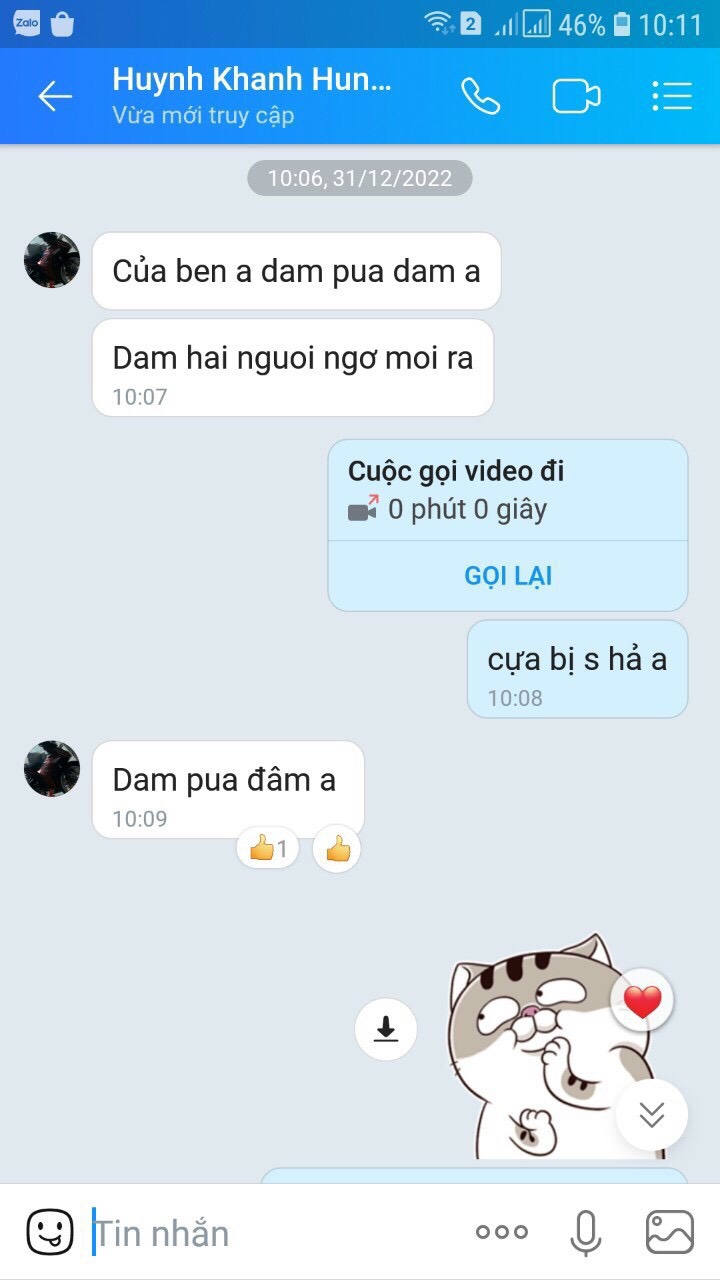Screen dimensions: 720x1280
Task: Open the gallery to send a photo
Action: tap(670, 1233)
